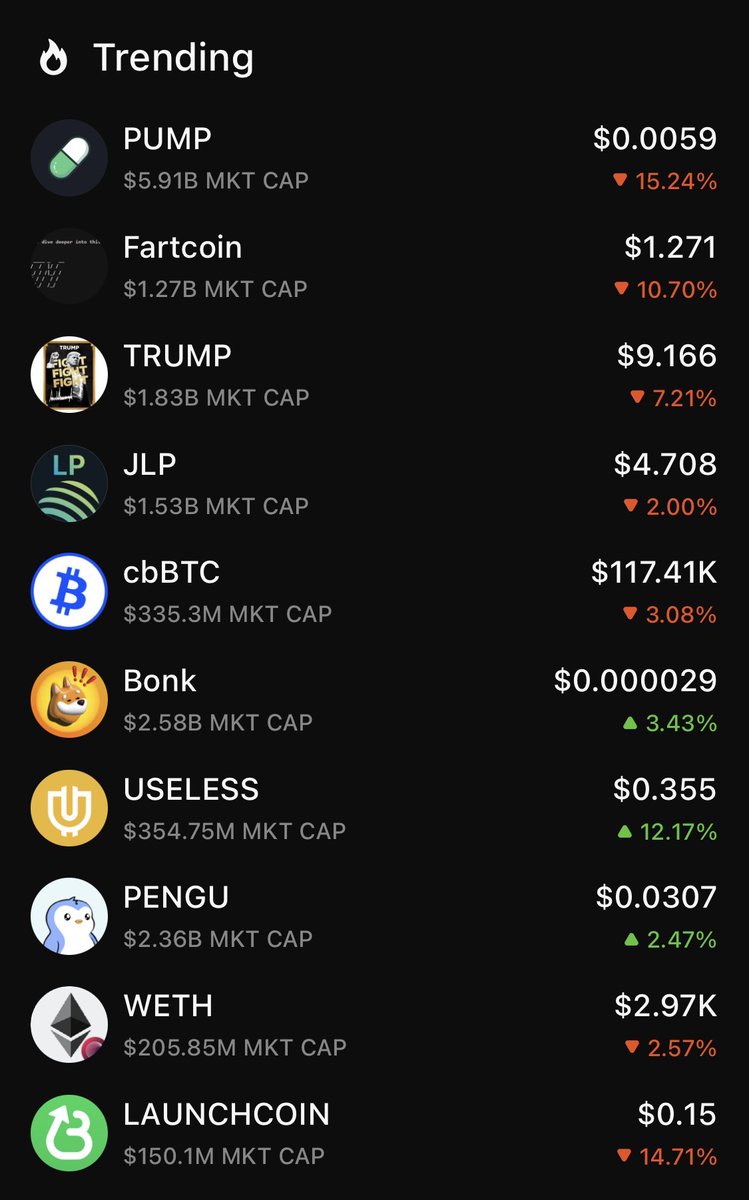Open the PUMP token row
749x1200 pixels.
coord(374,158)
